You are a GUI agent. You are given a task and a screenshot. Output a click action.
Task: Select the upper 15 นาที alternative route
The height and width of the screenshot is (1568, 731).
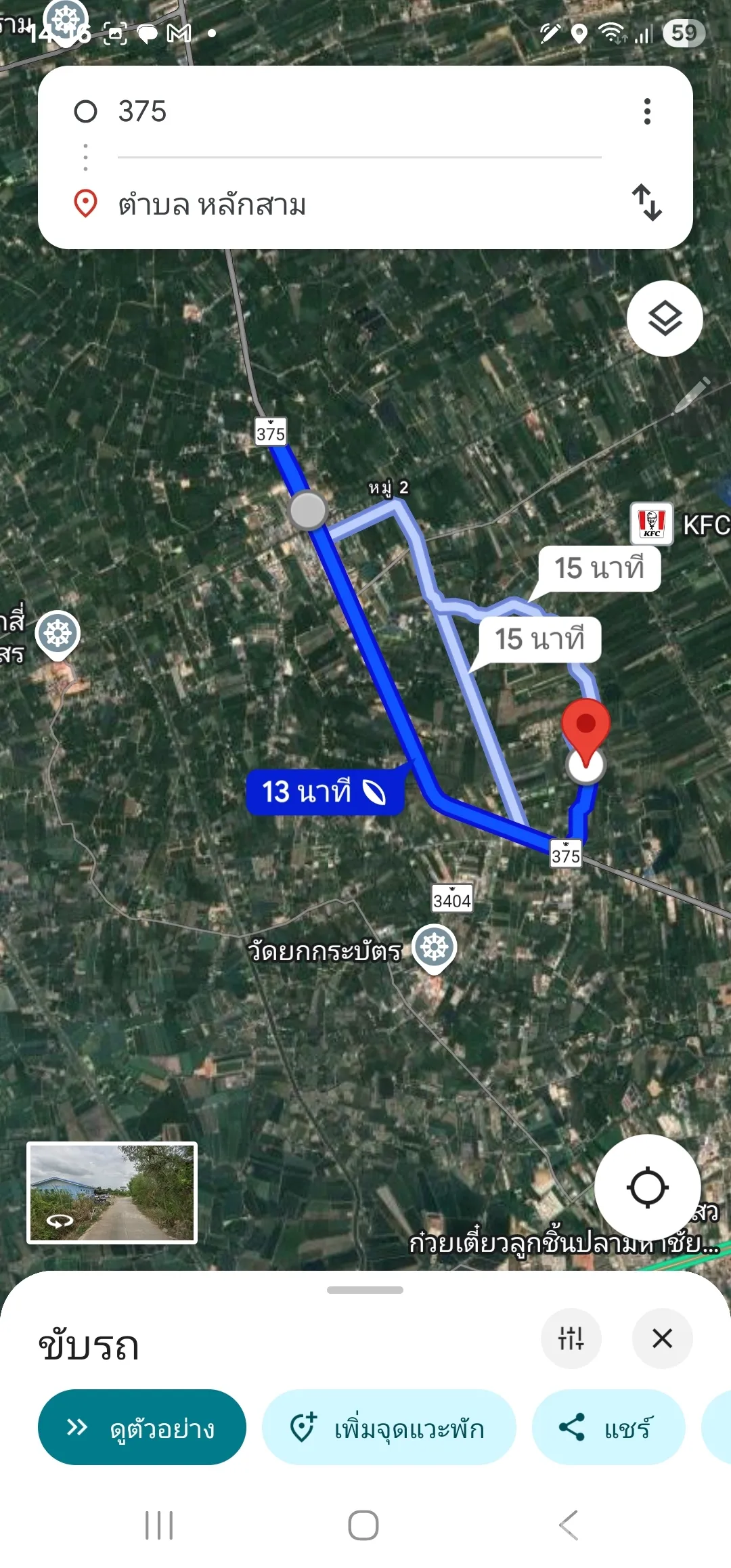coord(599,569)
